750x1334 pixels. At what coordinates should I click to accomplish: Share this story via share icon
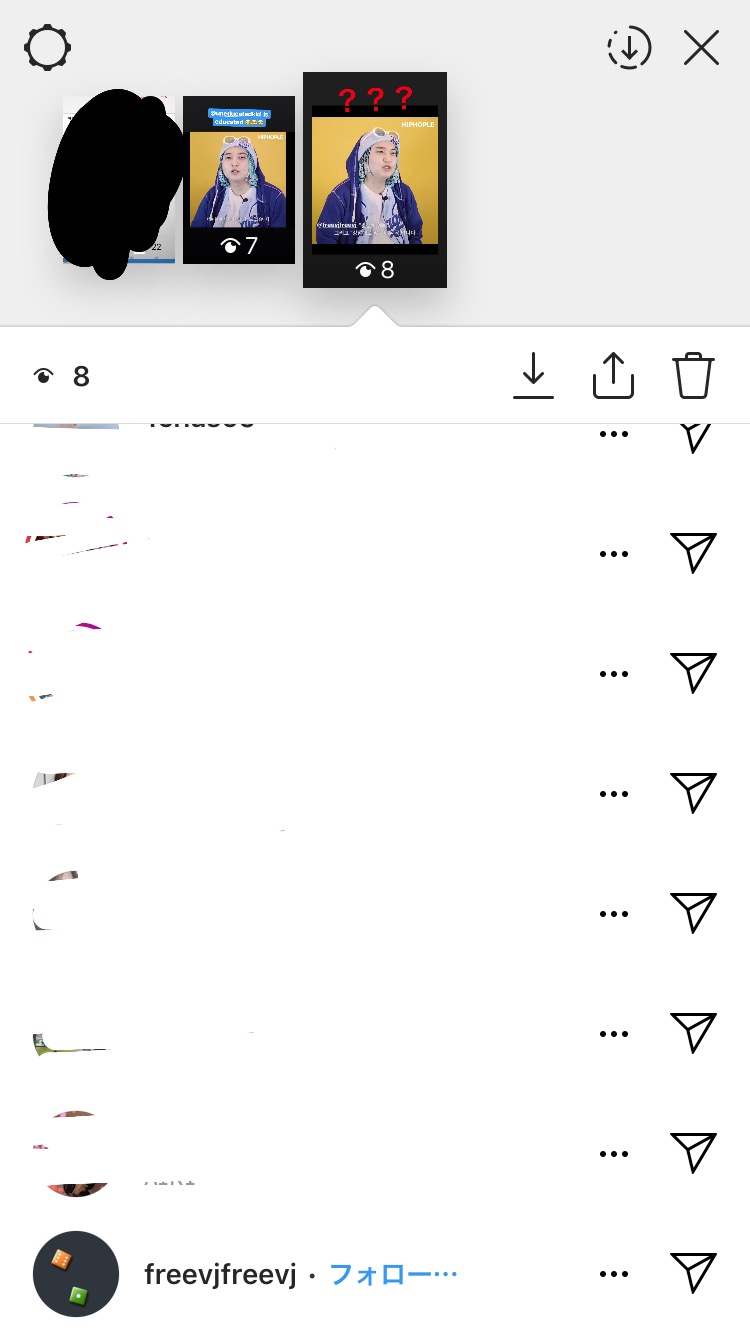click(x=613, y=376)
